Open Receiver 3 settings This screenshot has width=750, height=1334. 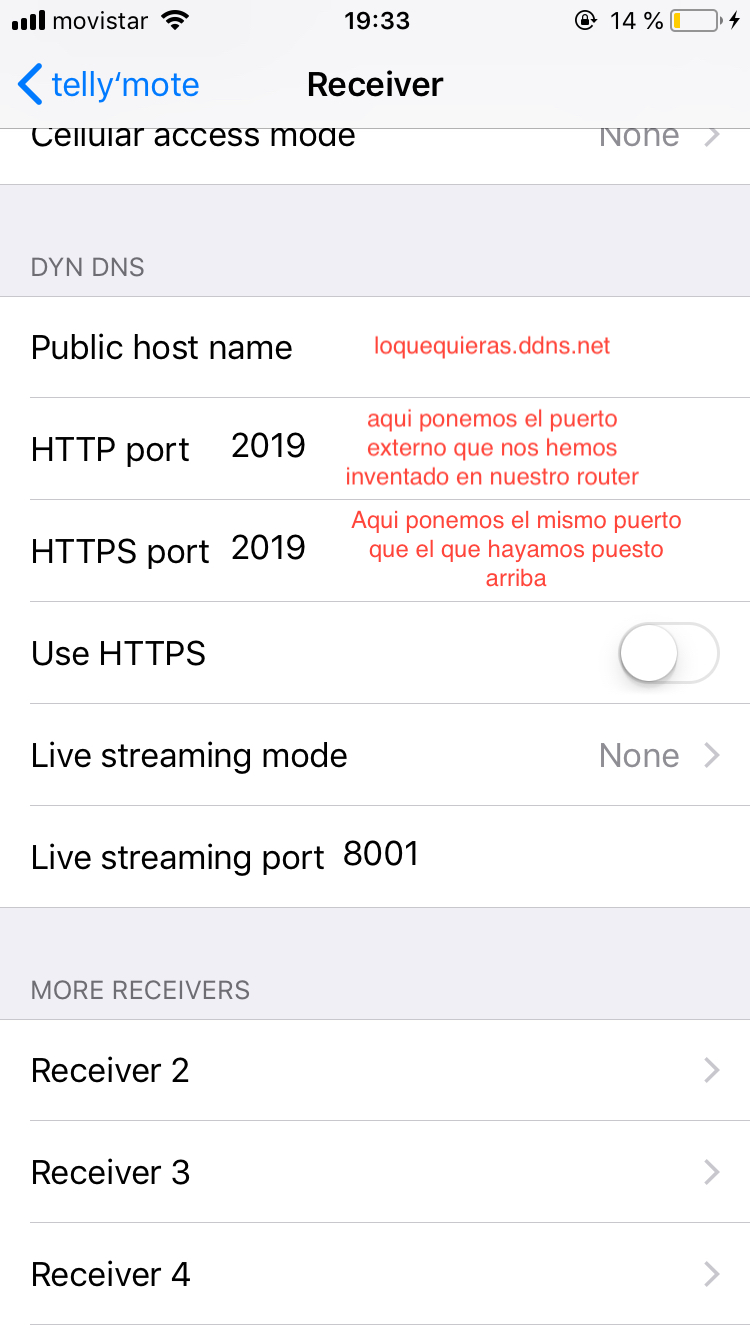pyautogui.click(x=375, y=1172)
